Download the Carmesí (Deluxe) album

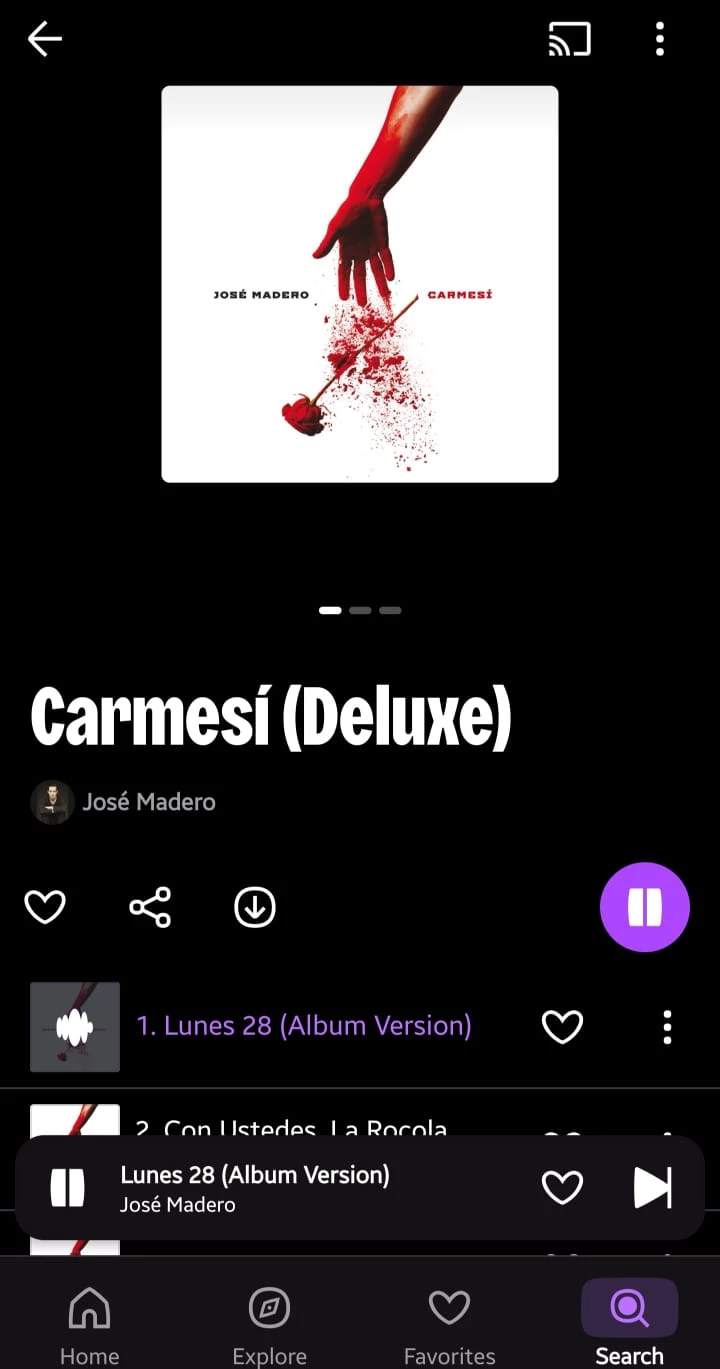(x=255, y=908)
